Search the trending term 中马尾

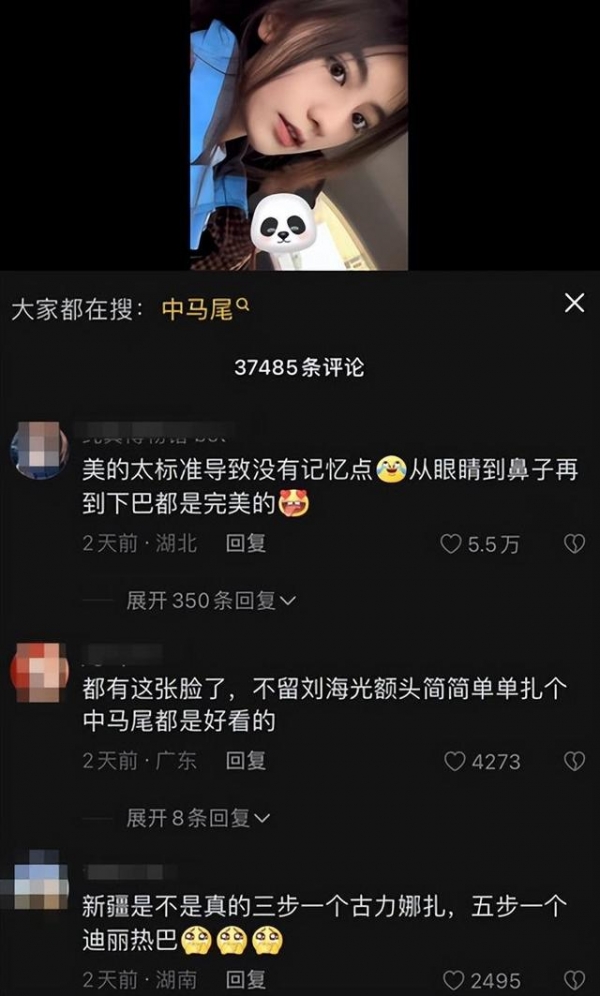tap(204, 310)
